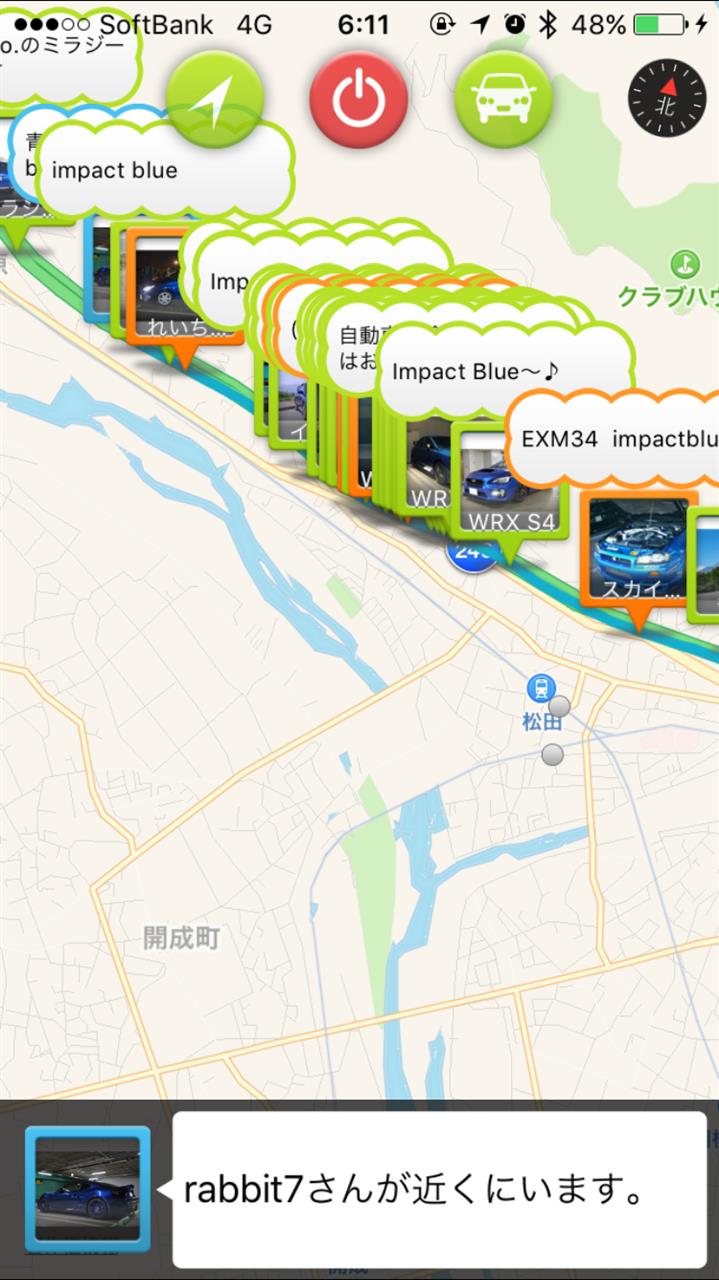Viewport: 719px width, 1280px height.
Task: Open rabbit7's car thumbnail in notification
Action: coord(88,1189)
